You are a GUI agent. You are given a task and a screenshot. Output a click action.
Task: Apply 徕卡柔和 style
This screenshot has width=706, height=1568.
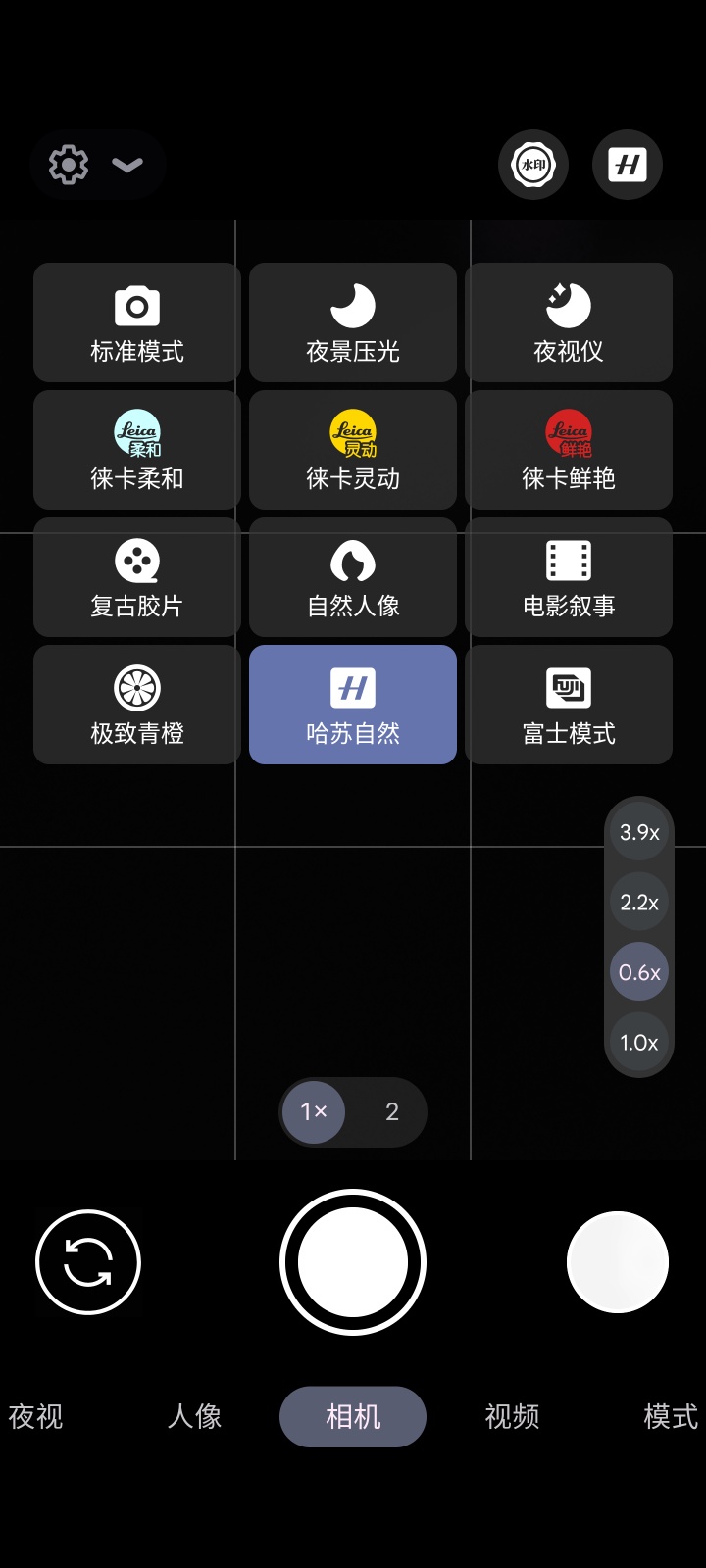[137, 450]
